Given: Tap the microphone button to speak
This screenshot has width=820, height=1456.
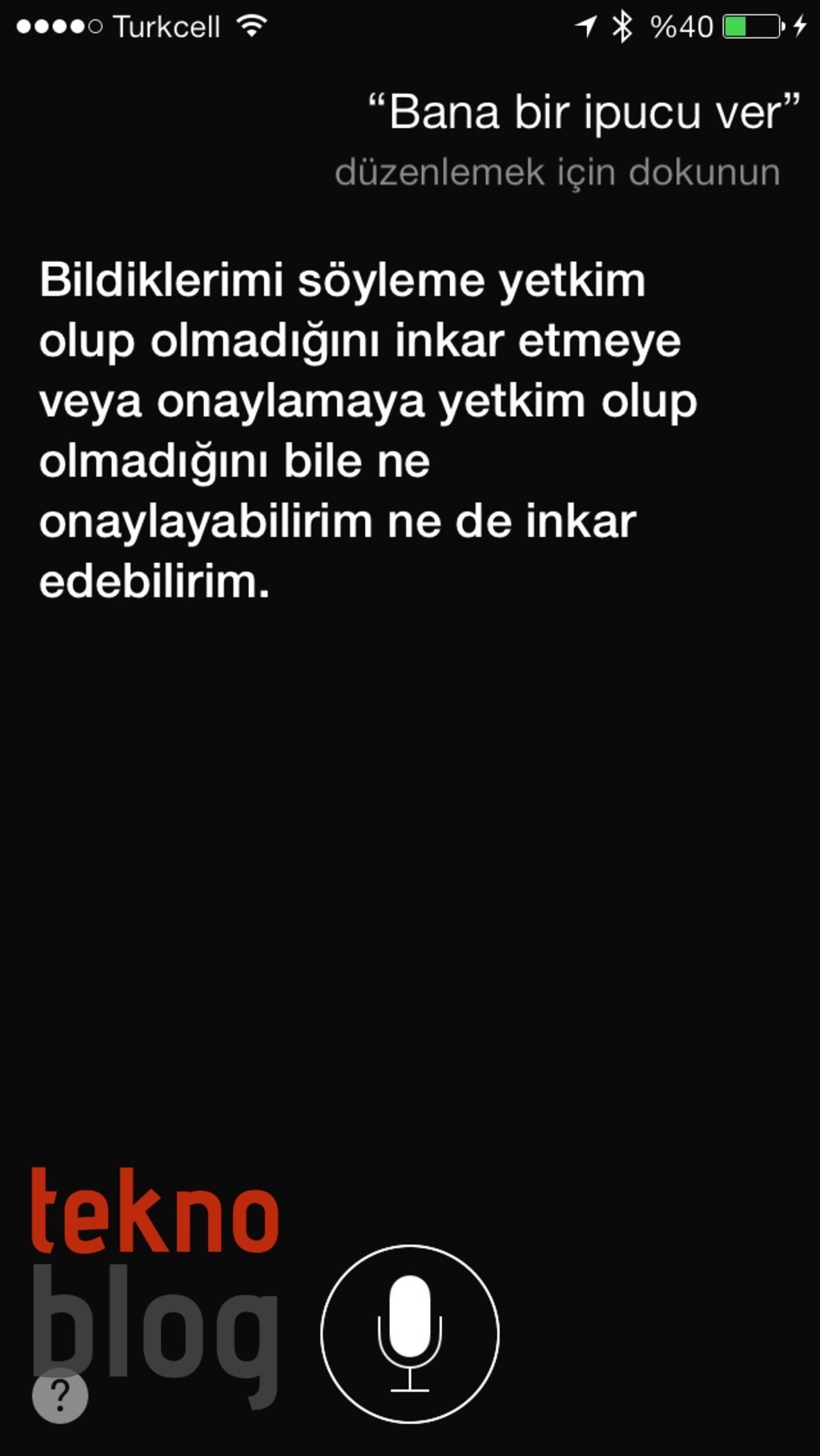Looking at the screenshot, I should [x=410, y=1333].
